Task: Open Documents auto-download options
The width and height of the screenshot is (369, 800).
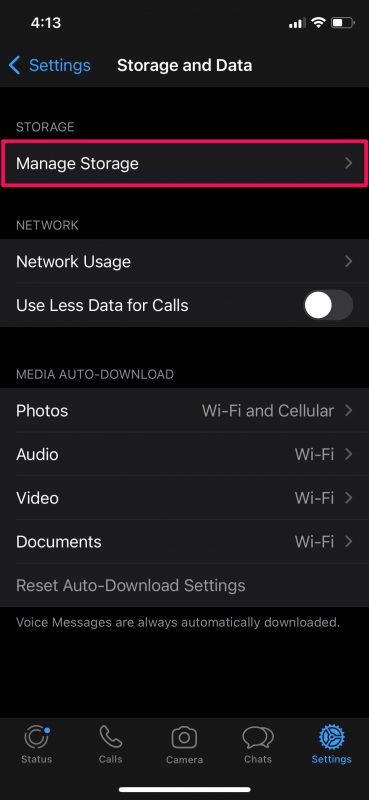Action: click(x=184, y=541)
